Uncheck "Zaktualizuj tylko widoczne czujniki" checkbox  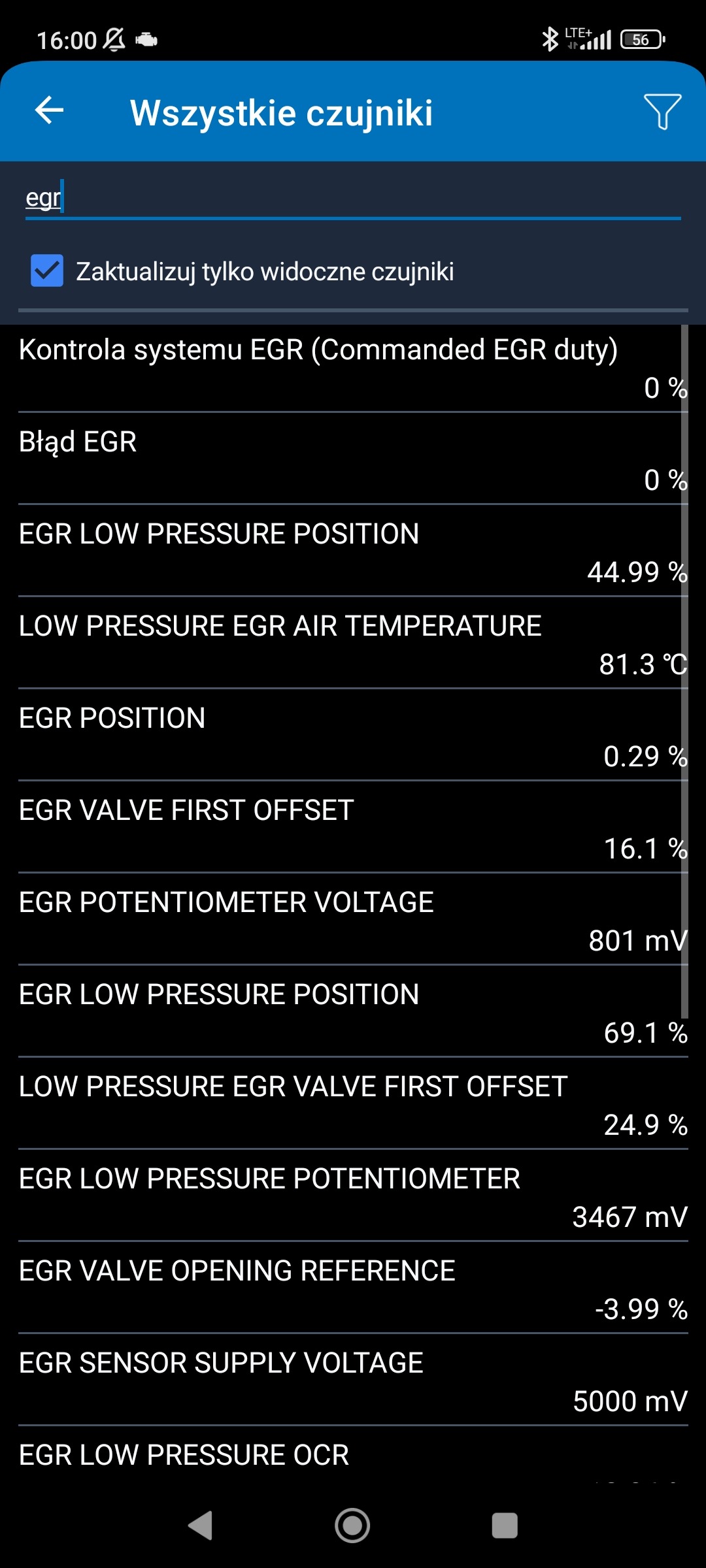47,271
